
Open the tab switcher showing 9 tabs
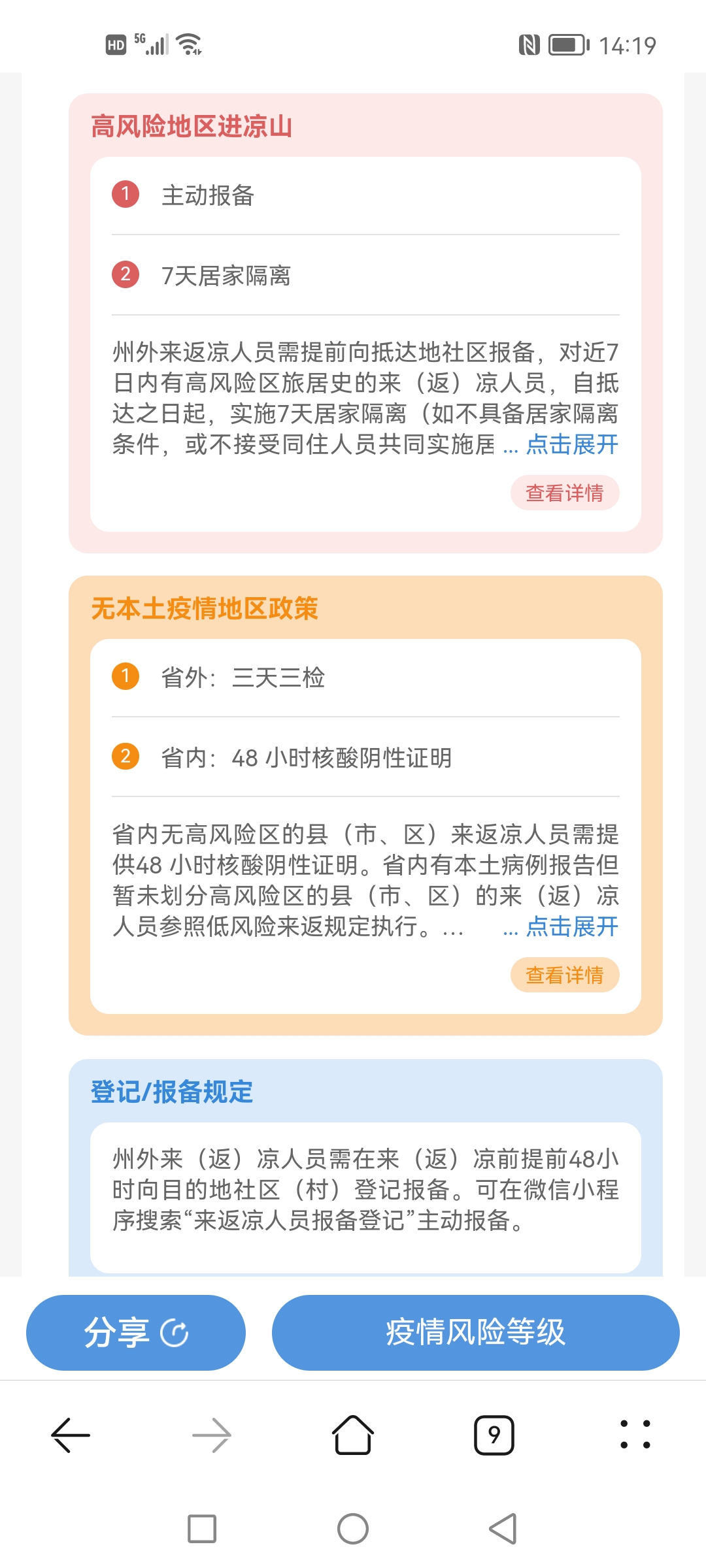coord(494,1435)
